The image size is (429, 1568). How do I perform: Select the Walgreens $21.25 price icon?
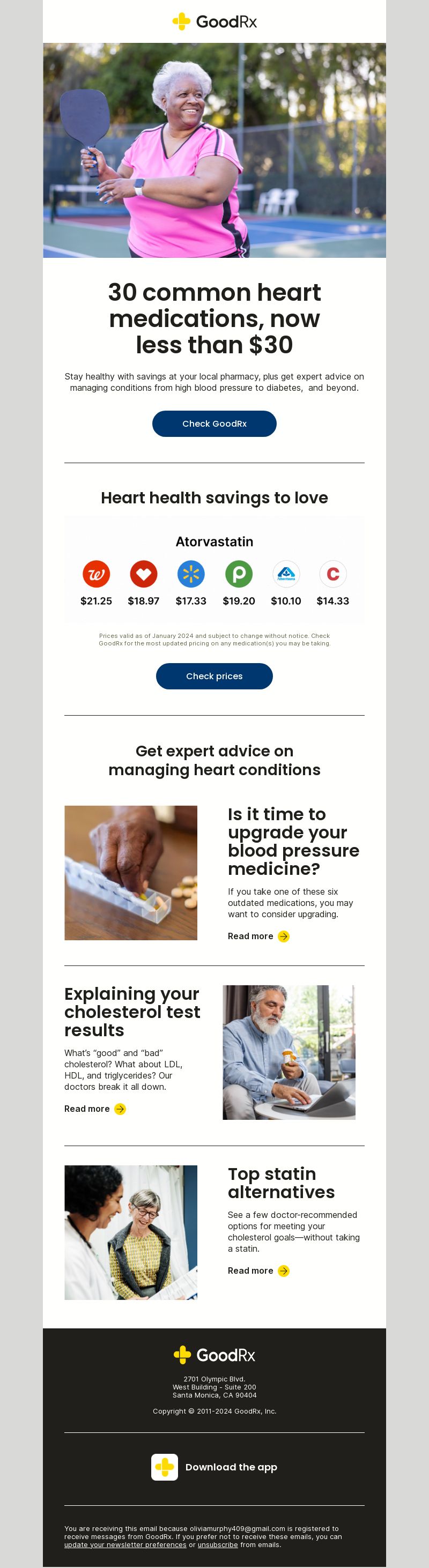point(96,574)
